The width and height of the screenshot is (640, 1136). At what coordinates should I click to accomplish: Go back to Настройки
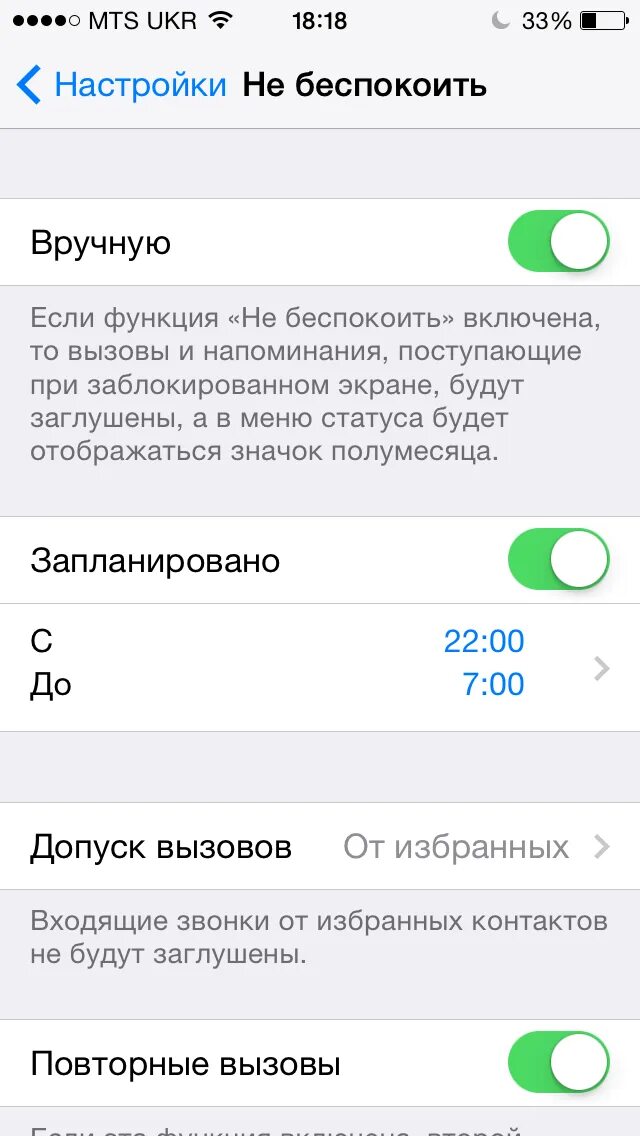coord(122,85)
